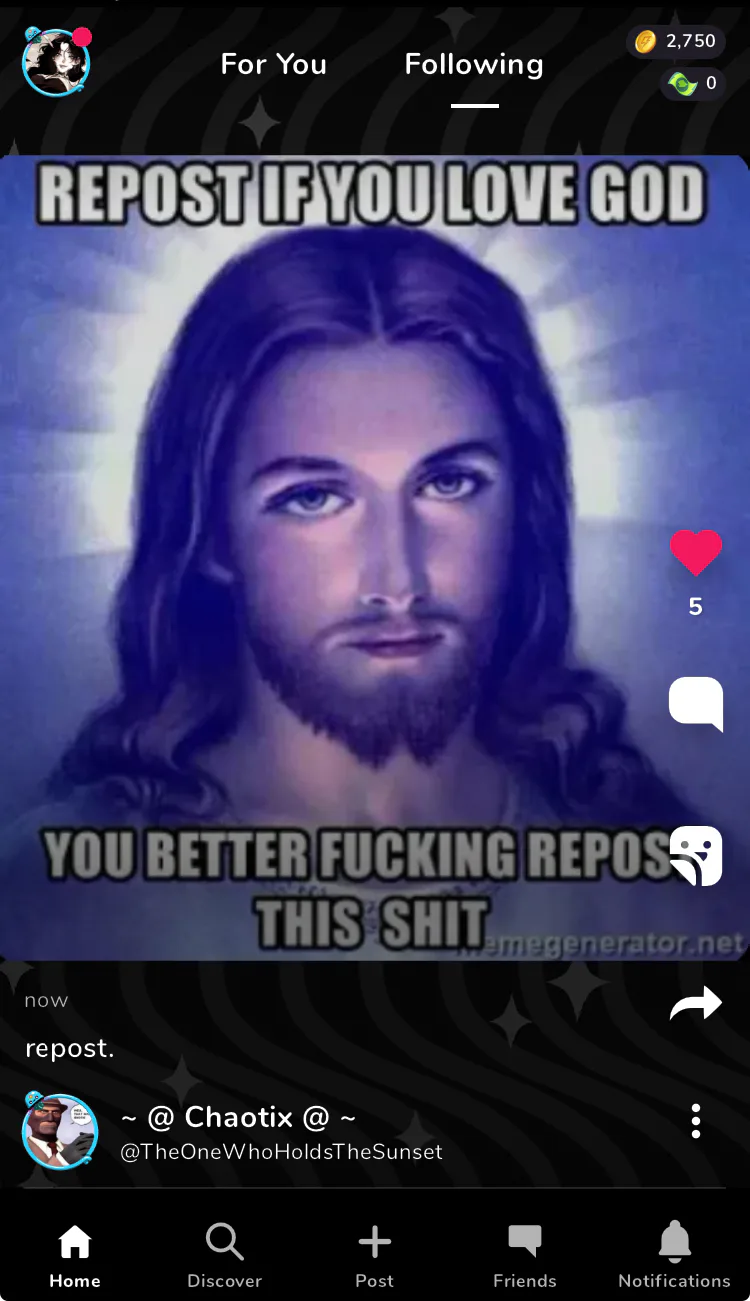Go to the Home tab
The height and width of the screenshot is (1301, 750).
pos(75,1256)
